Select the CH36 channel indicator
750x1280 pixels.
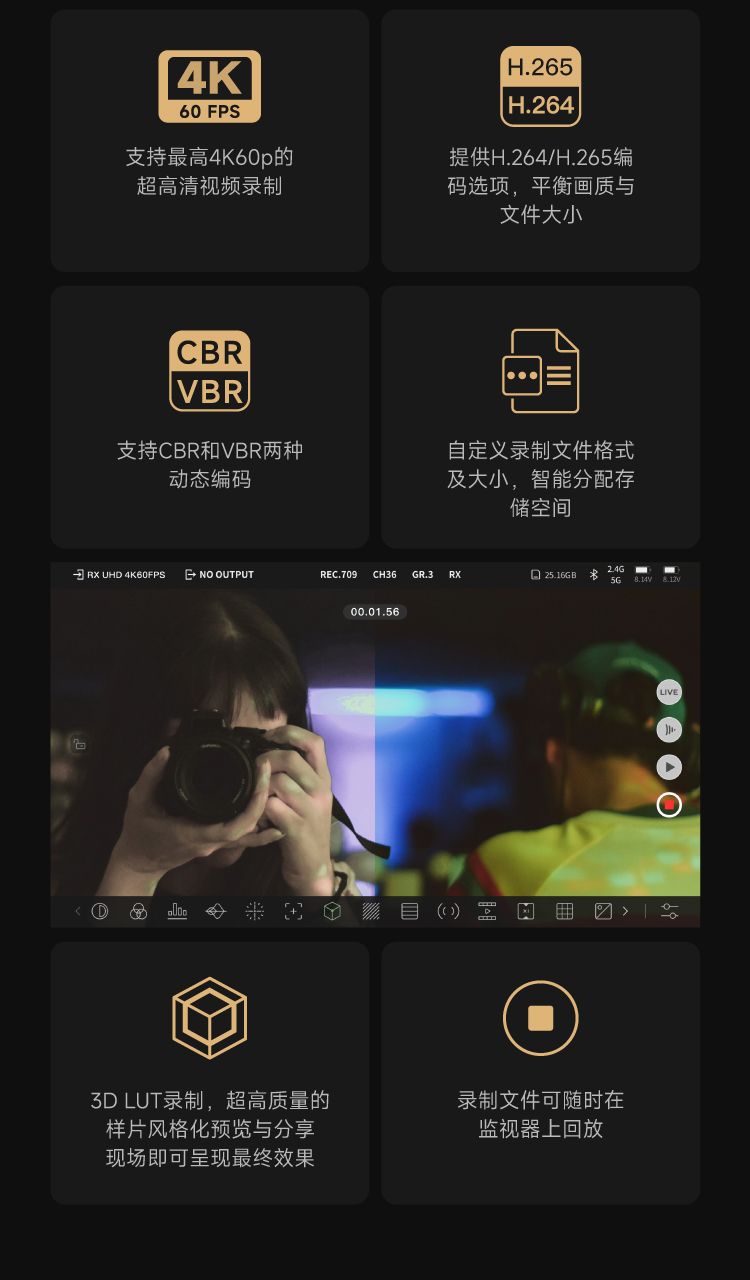click(x=384, y=575)
